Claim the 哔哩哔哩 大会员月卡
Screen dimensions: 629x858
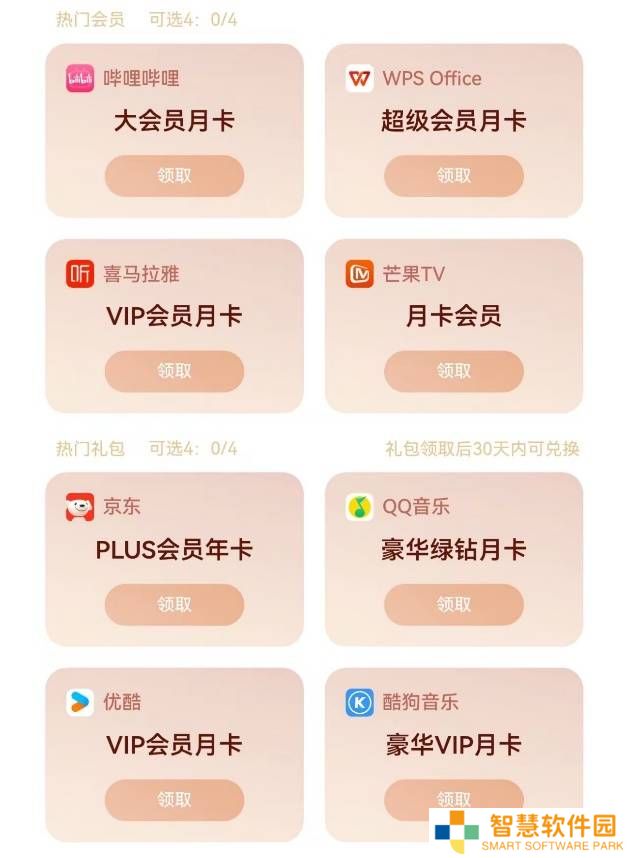coord(174,176)
